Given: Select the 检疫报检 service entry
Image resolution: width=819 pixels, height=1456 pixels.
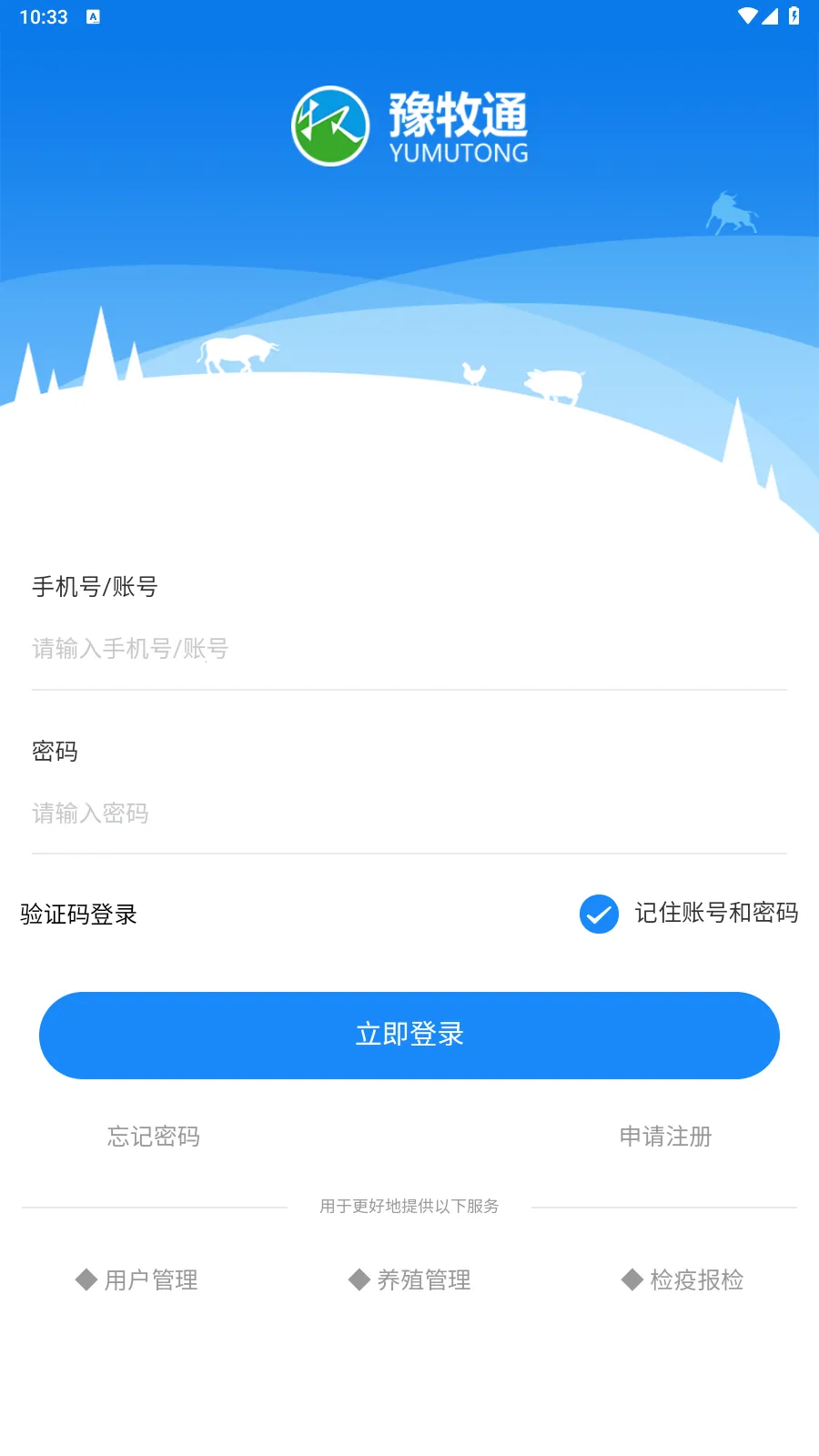Looking at the screenshot, I should click(x=698, y=1279).
